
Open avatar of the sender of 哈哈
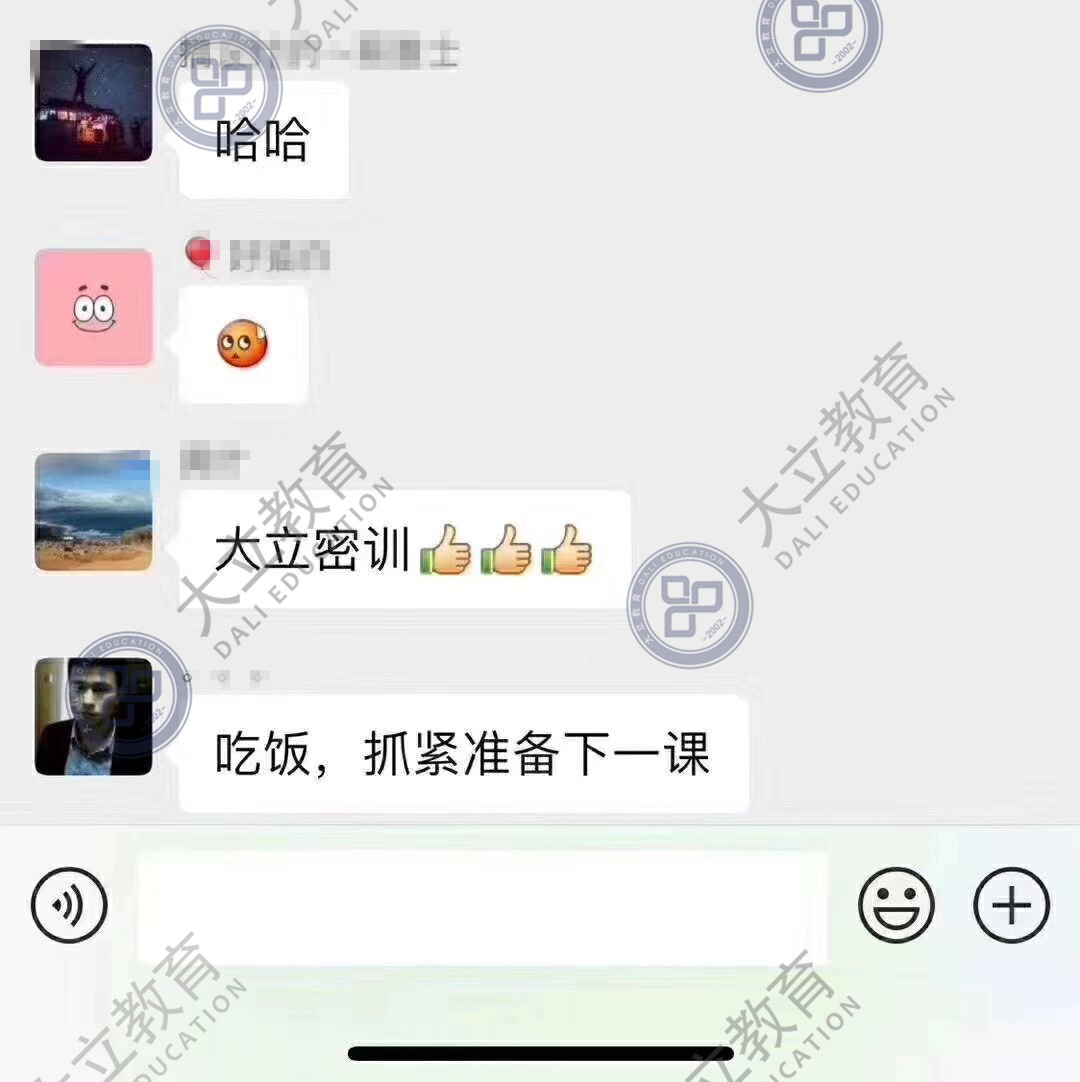coord(94,102)
